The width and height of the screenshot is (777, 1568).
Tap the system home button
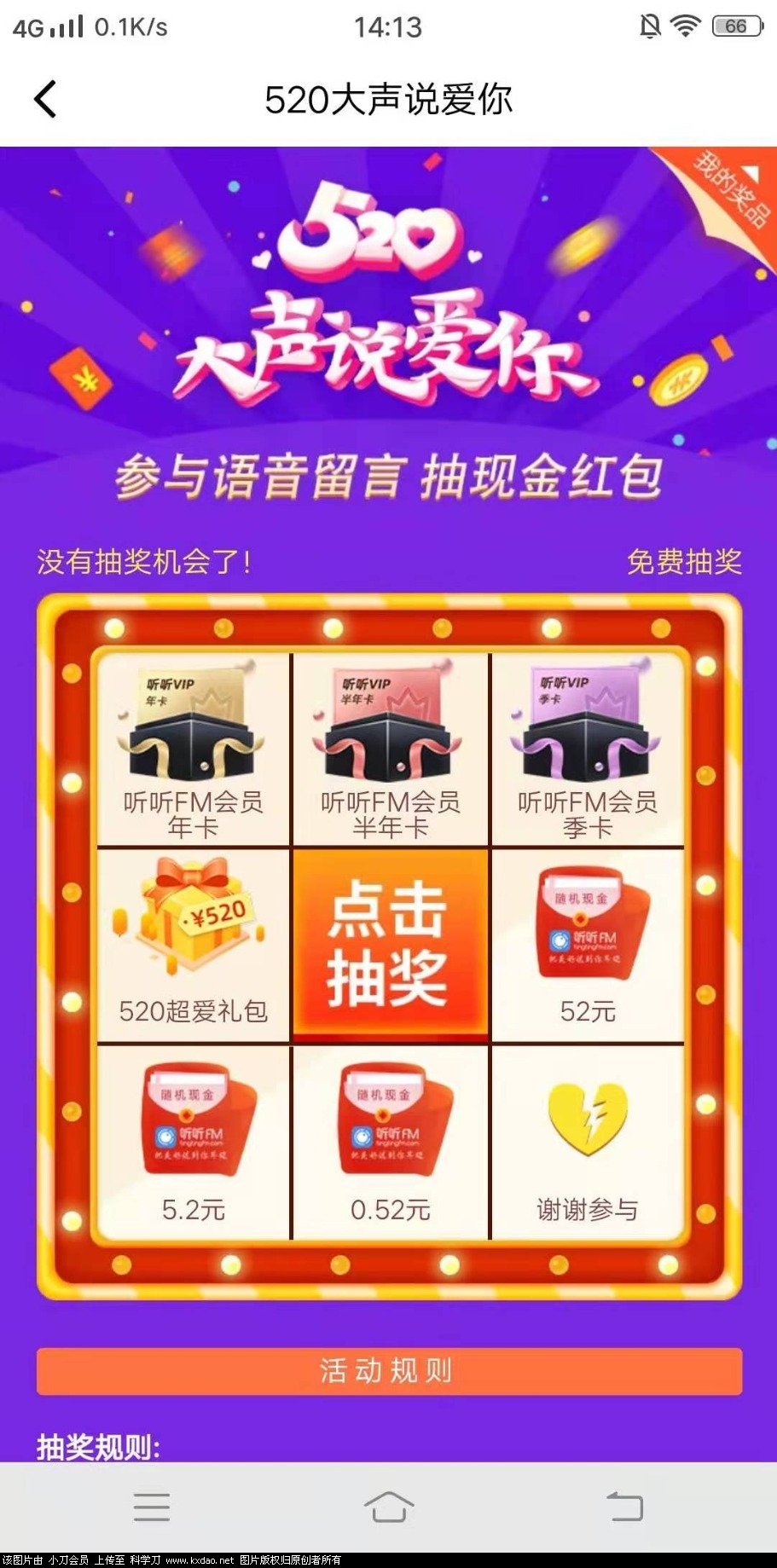point(389,1507)
